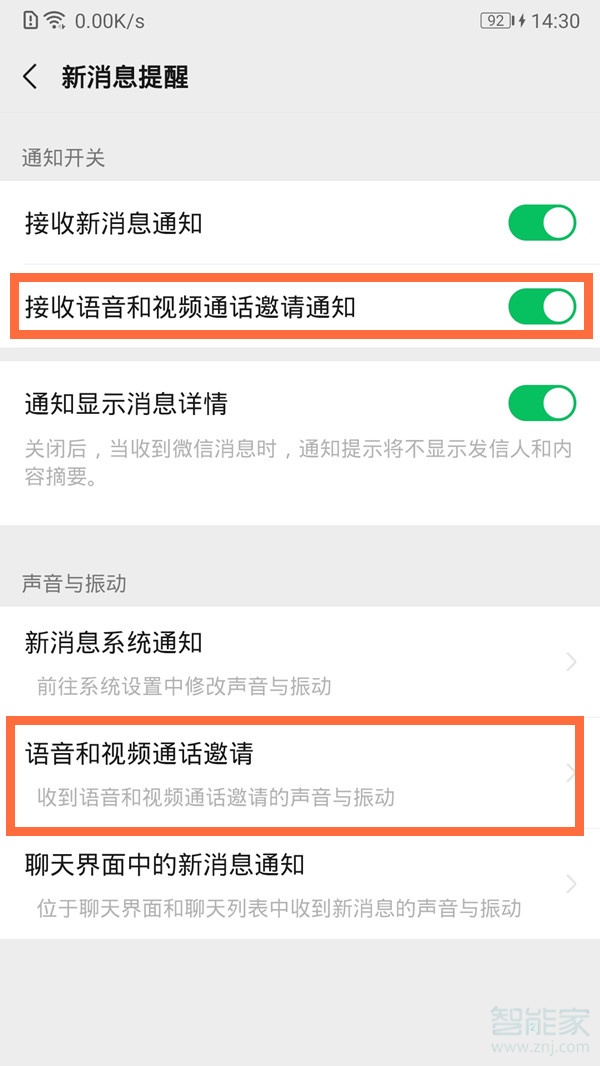Go back from 新消息提醒 page

pos(31,77)
